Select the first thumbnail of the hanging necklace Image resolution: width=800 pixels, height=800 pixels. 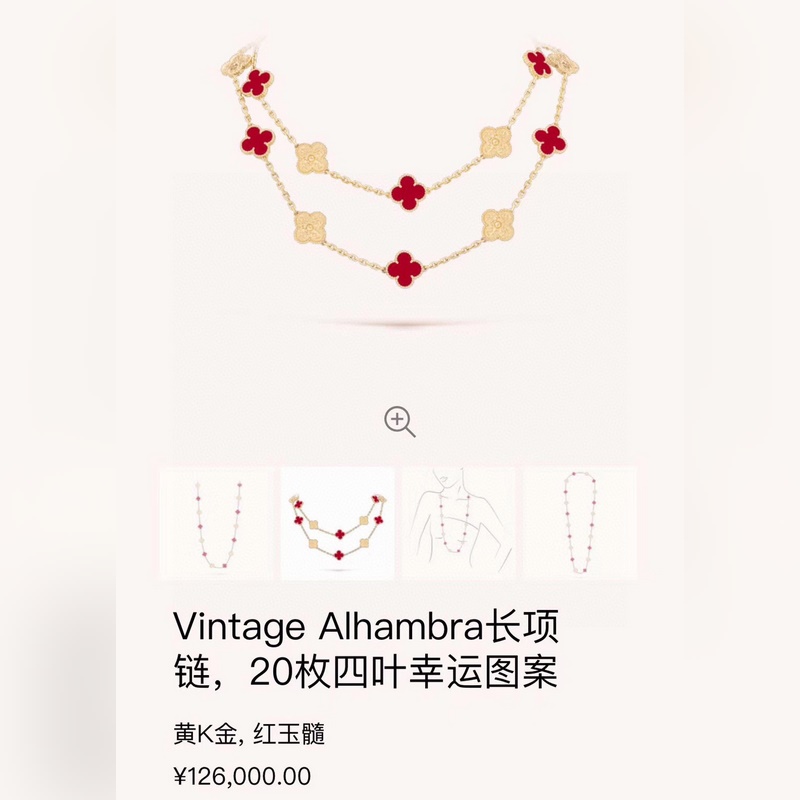(x=216, y=523)
